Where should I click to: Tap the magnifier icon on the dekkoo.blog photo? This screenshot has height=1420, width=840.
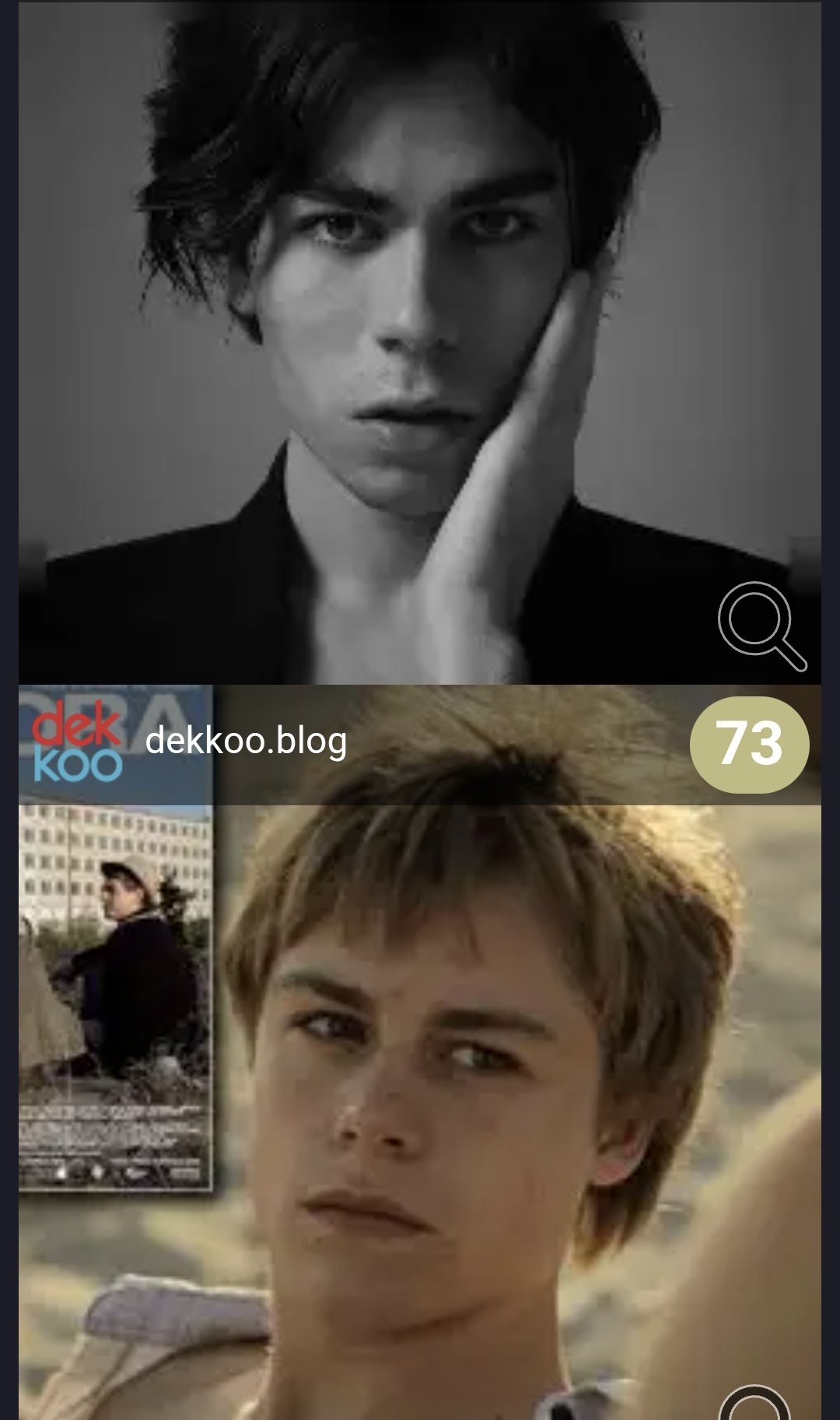point(754,1404)
